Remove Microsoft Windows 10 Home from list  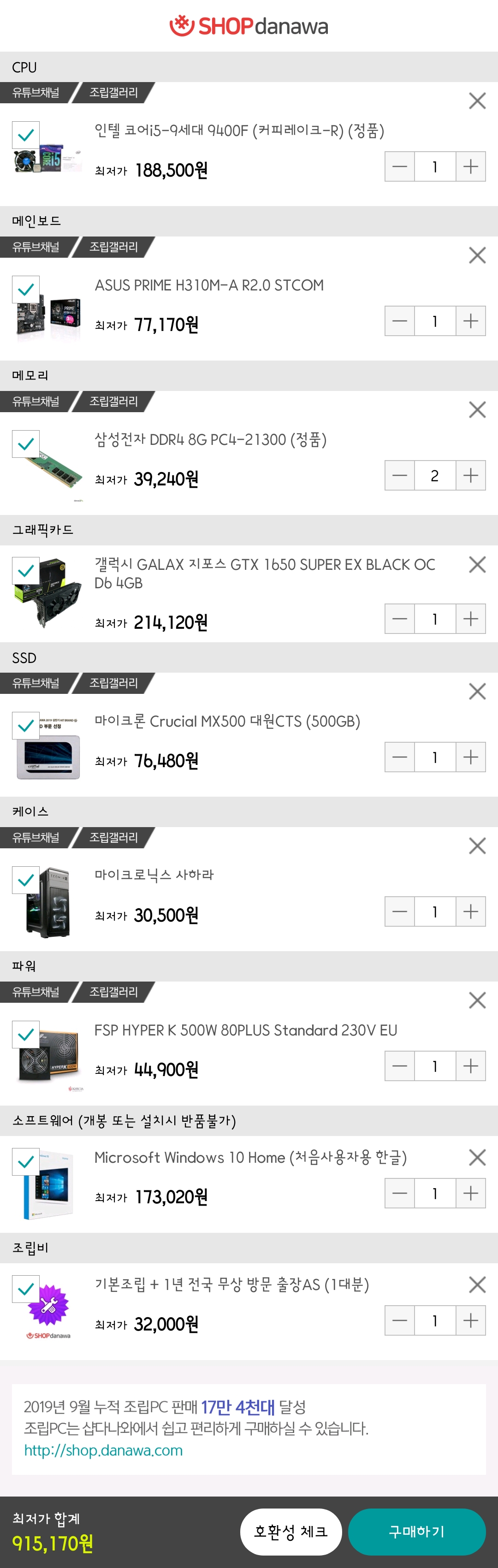click(477, 1157)
